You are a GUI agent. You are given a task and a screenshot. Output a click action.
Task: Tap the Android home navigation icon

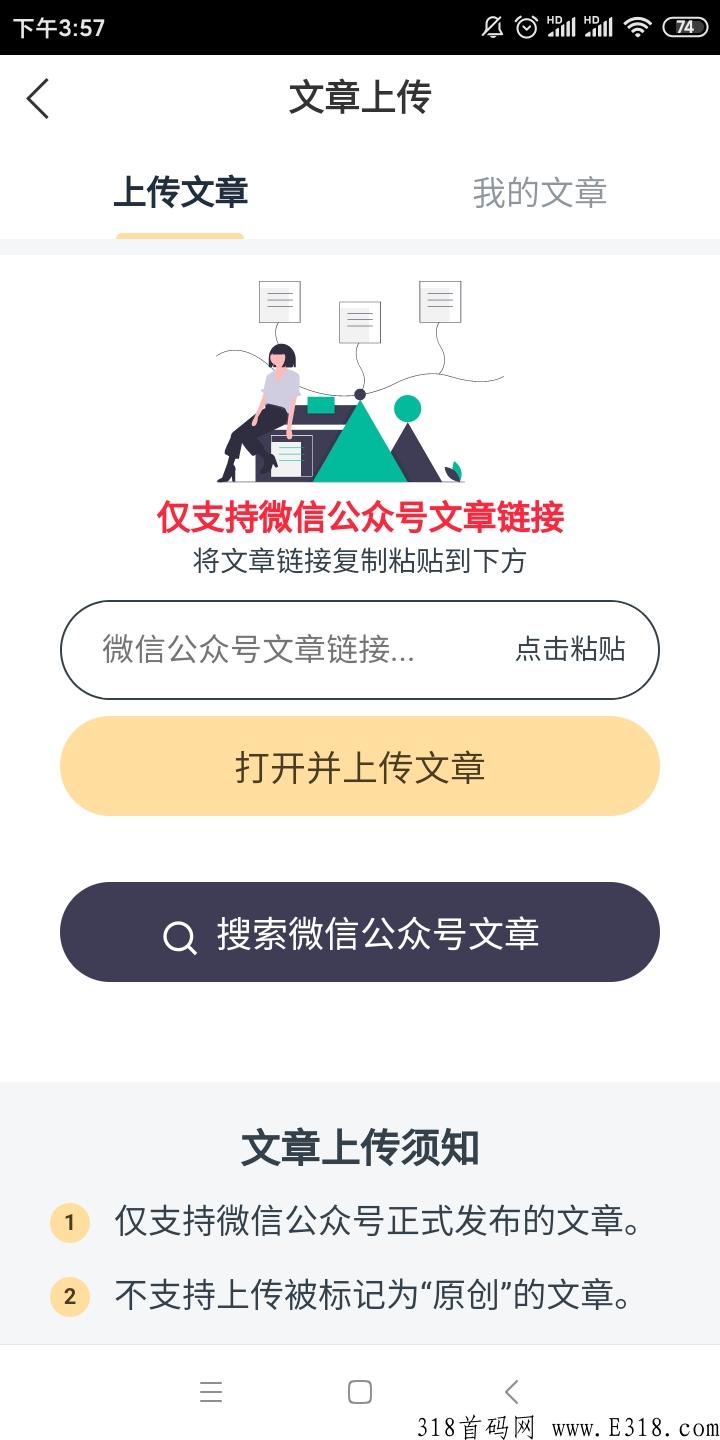360,1391
